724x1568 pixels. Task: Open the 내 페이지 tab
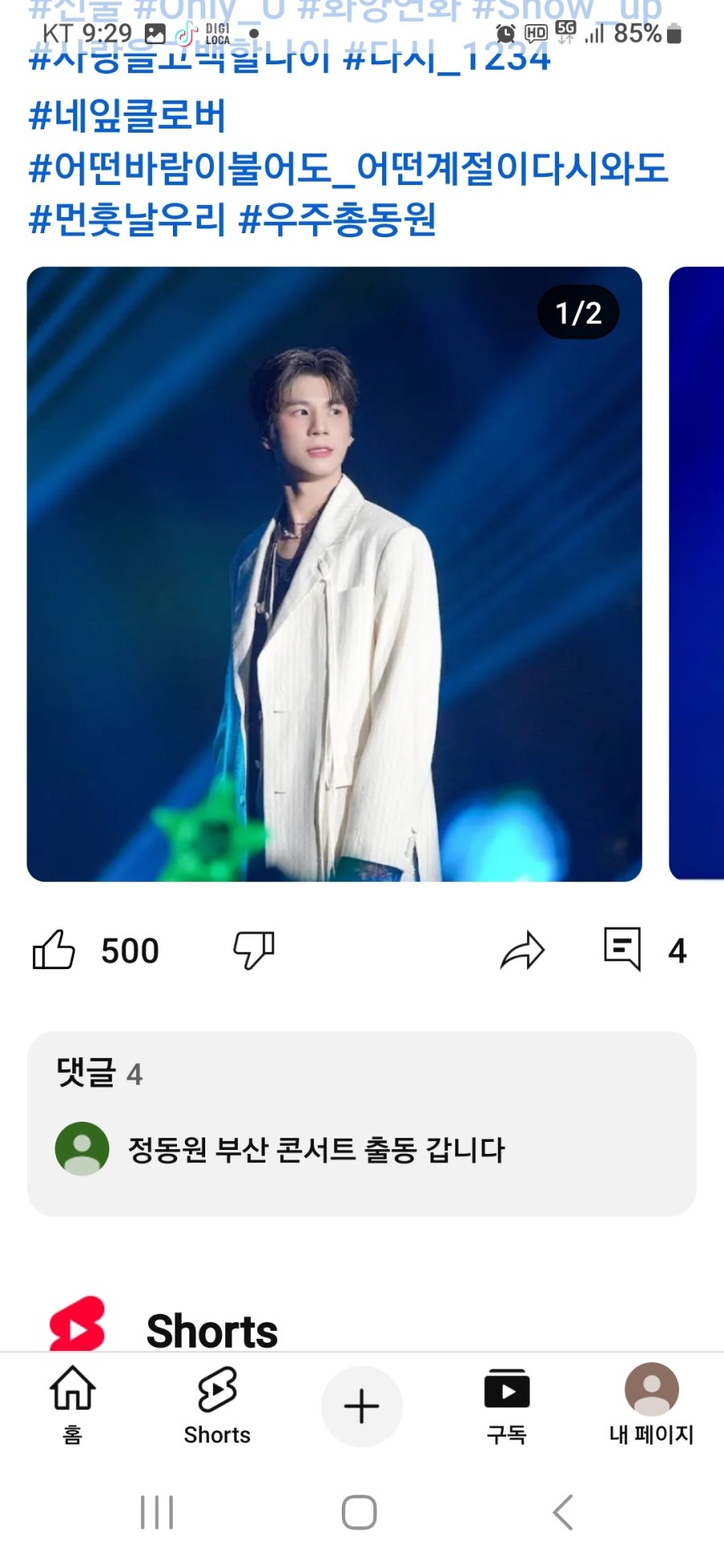651,1404
